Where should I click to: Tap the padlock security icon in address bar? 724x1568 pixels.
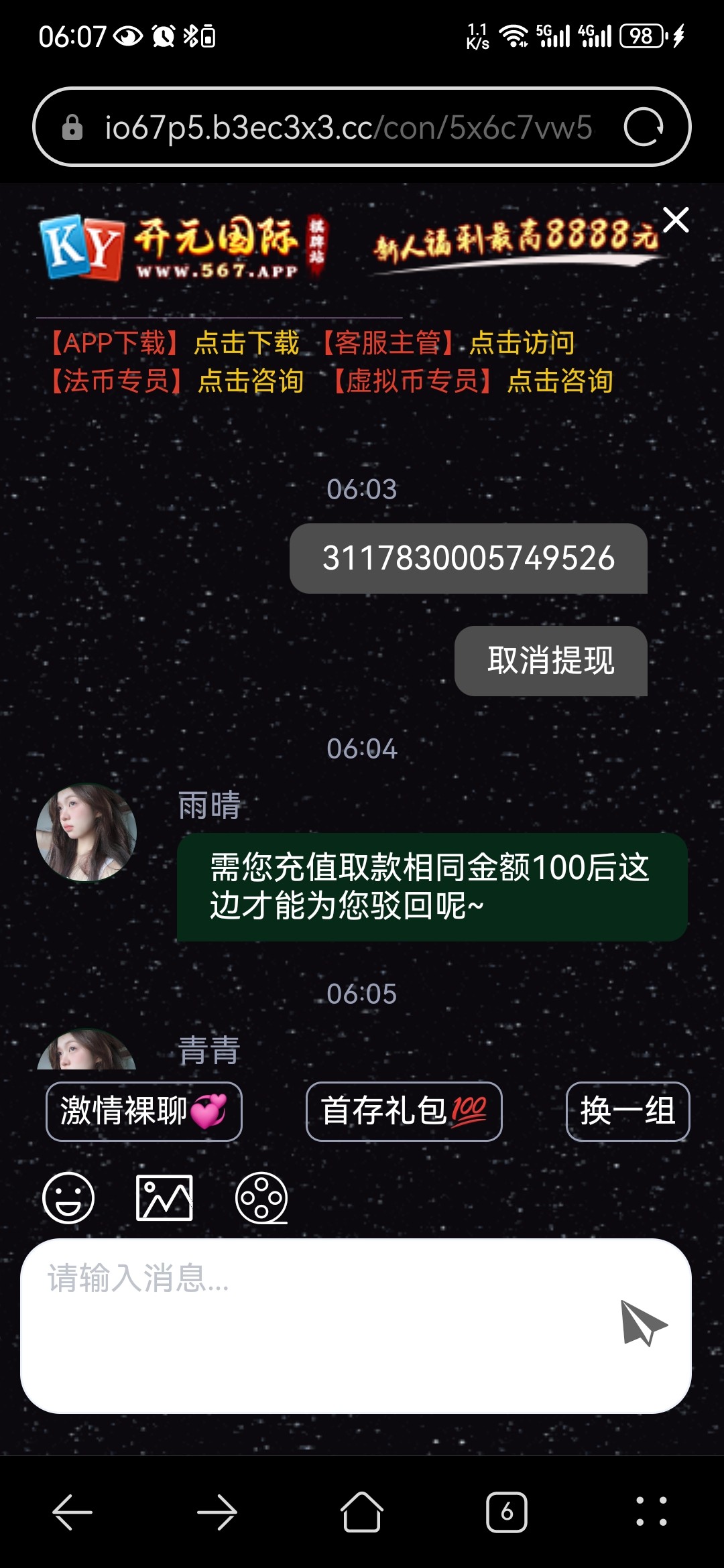click(x=72, y=127)
